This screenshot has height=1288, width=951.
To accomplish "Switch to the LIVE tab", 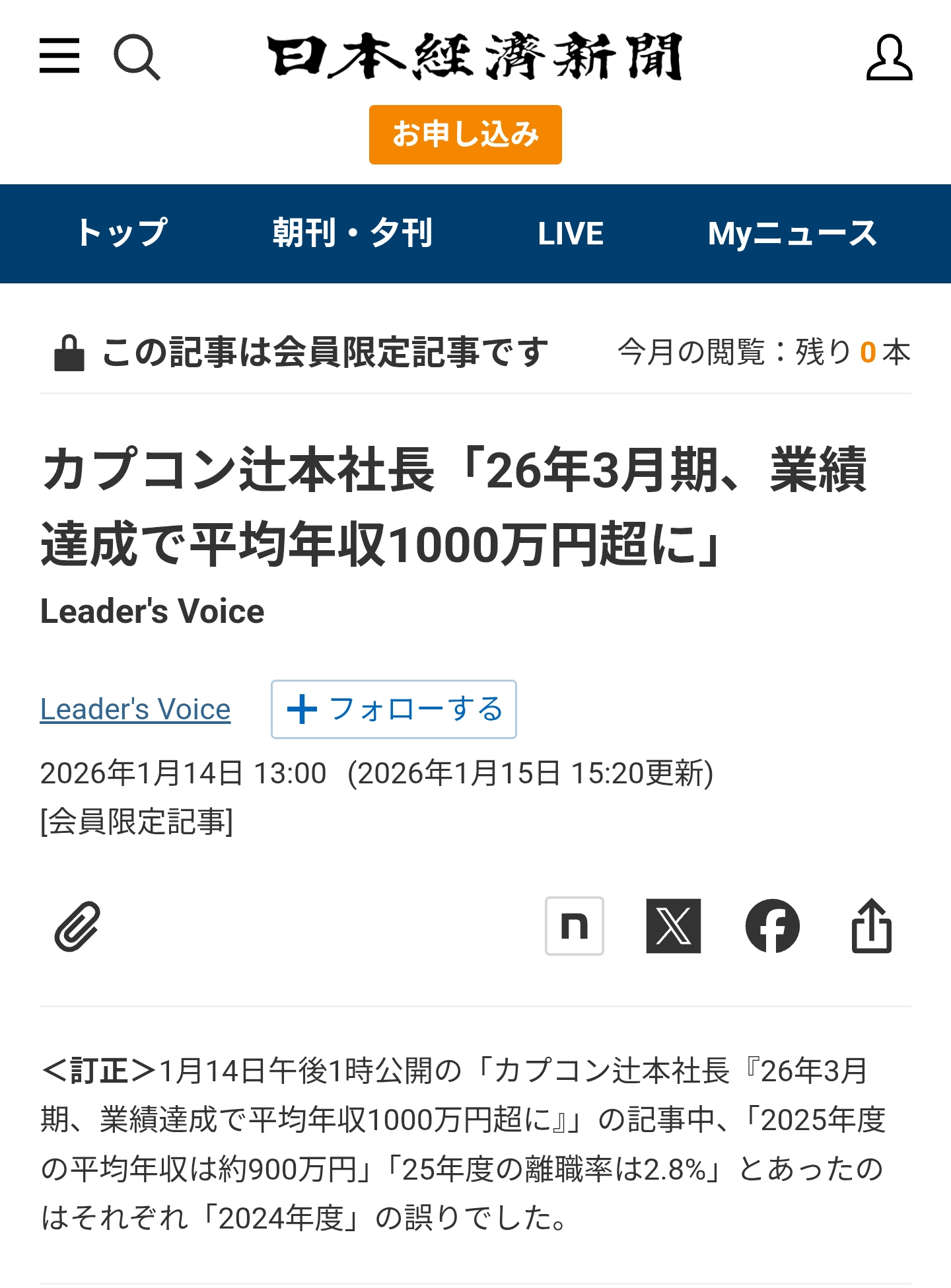I will (x=571, y=233).
